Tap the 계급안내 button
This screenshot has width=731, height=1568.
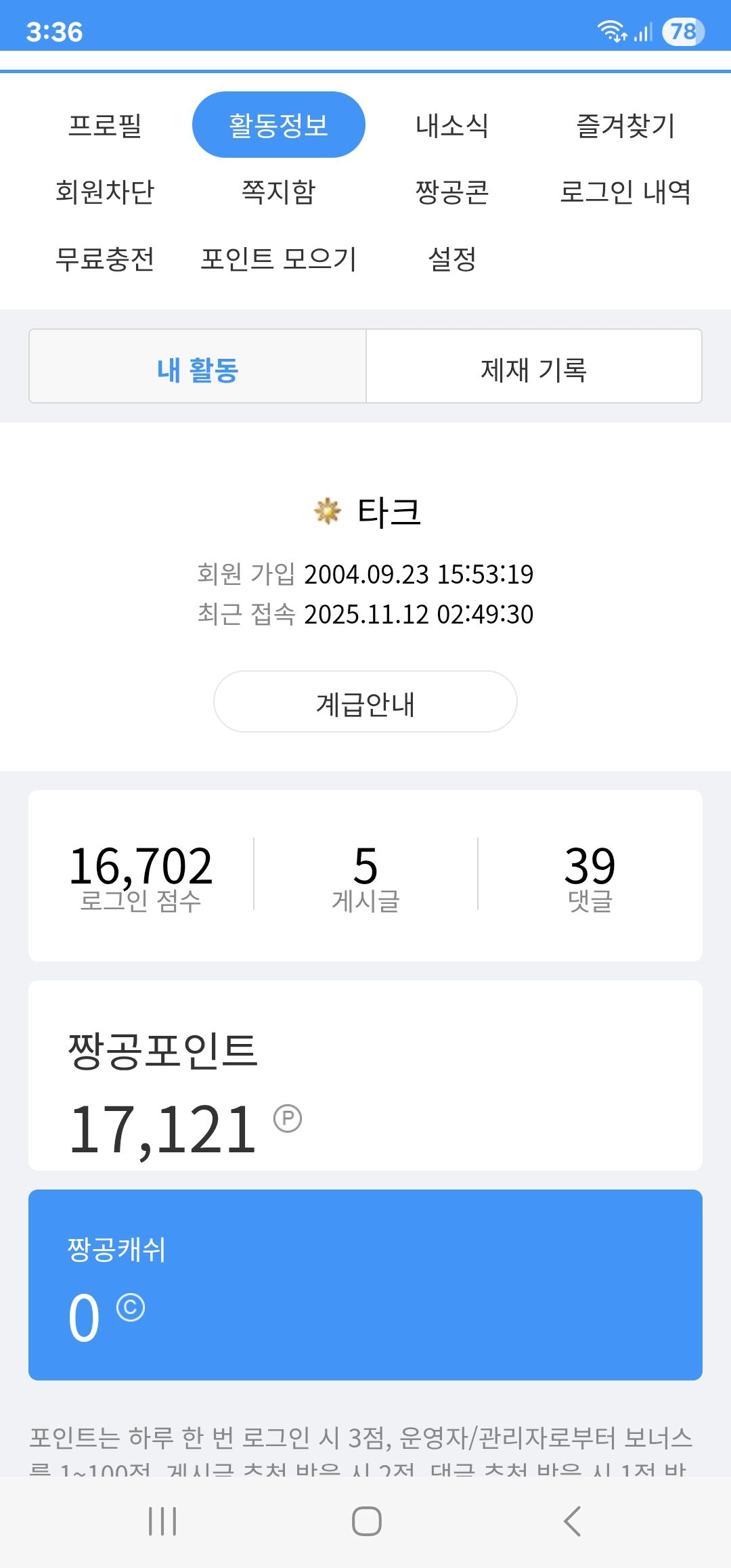tap(365, 701)
